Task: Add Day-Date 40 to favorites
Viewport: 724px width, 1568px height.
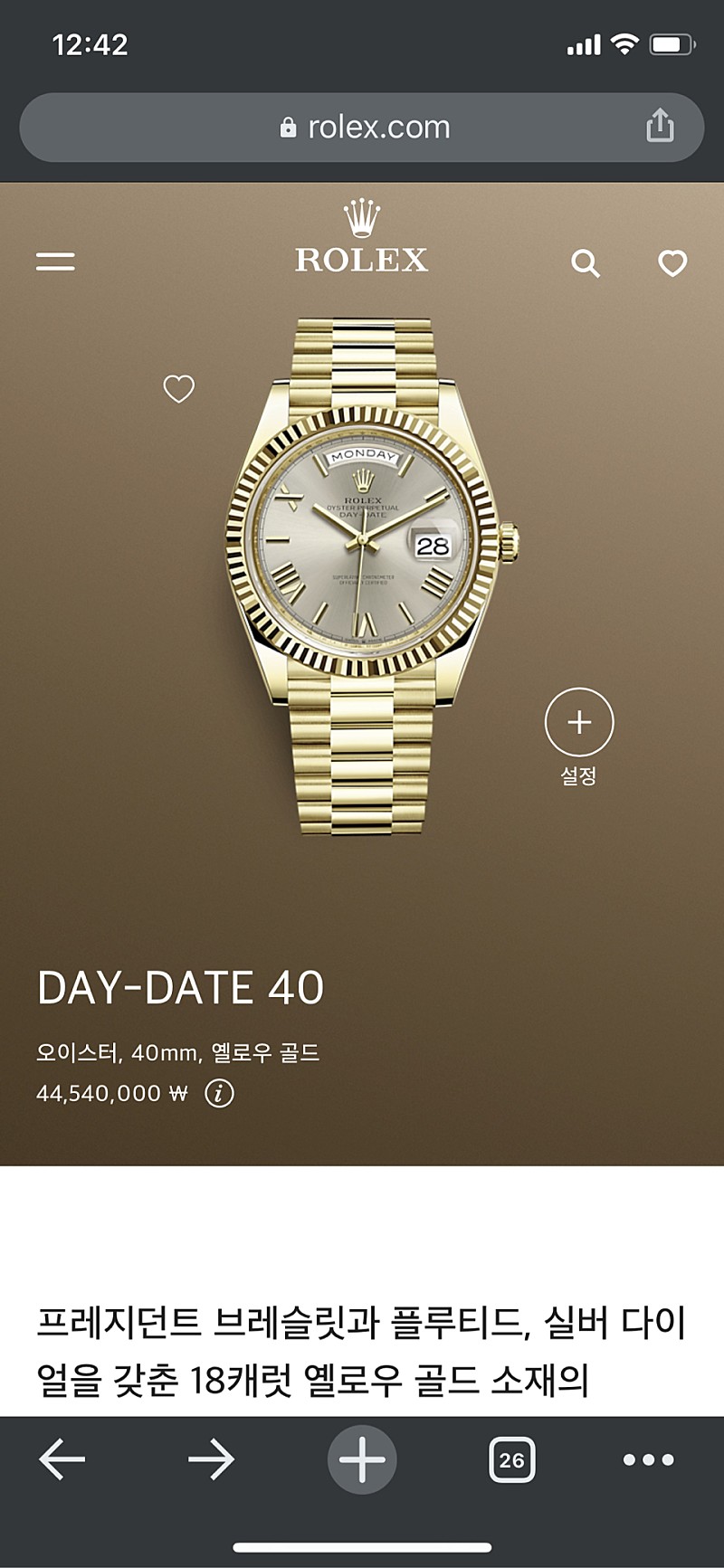Action: click(x=178, y=389)
